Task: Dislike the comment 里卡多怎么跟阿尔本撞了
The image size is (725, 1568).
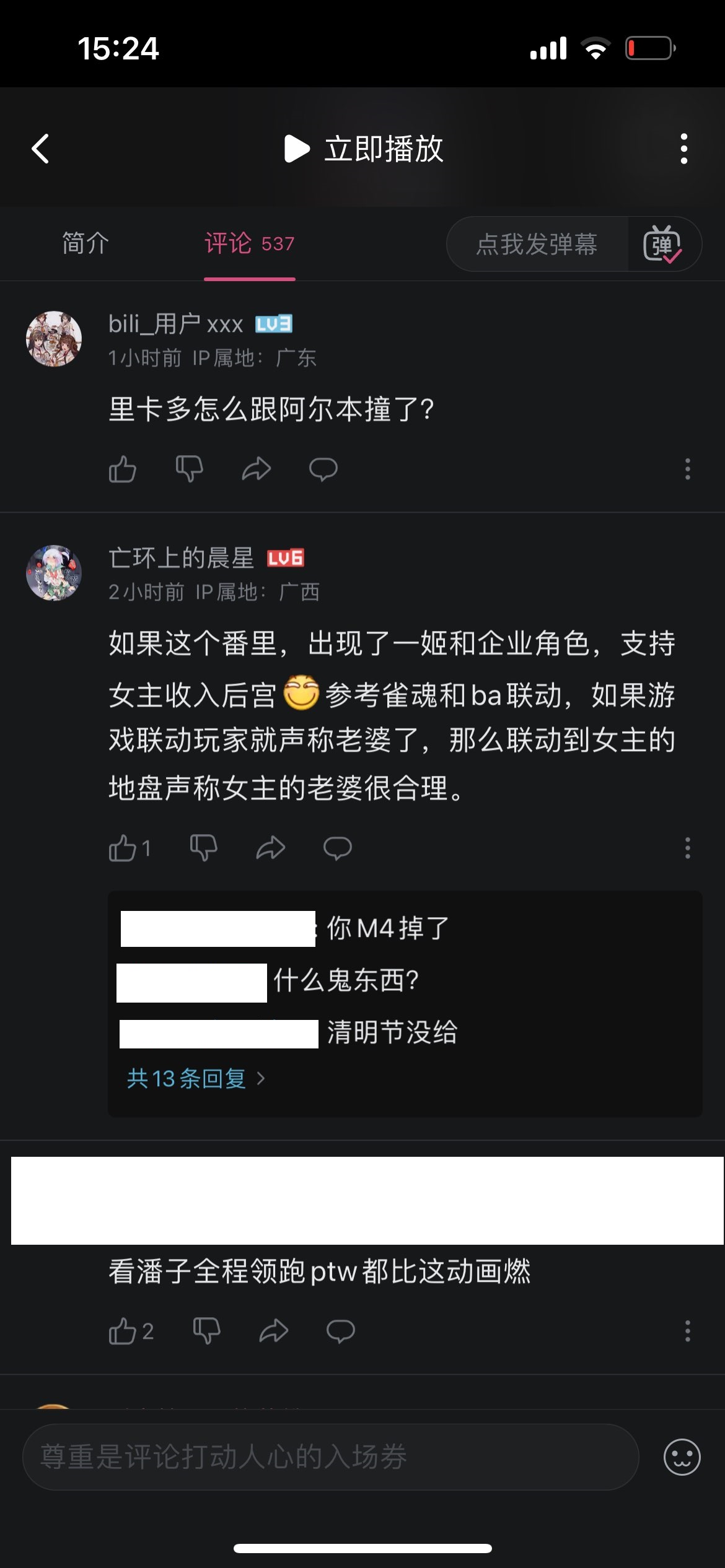Action: pos(189,469)
